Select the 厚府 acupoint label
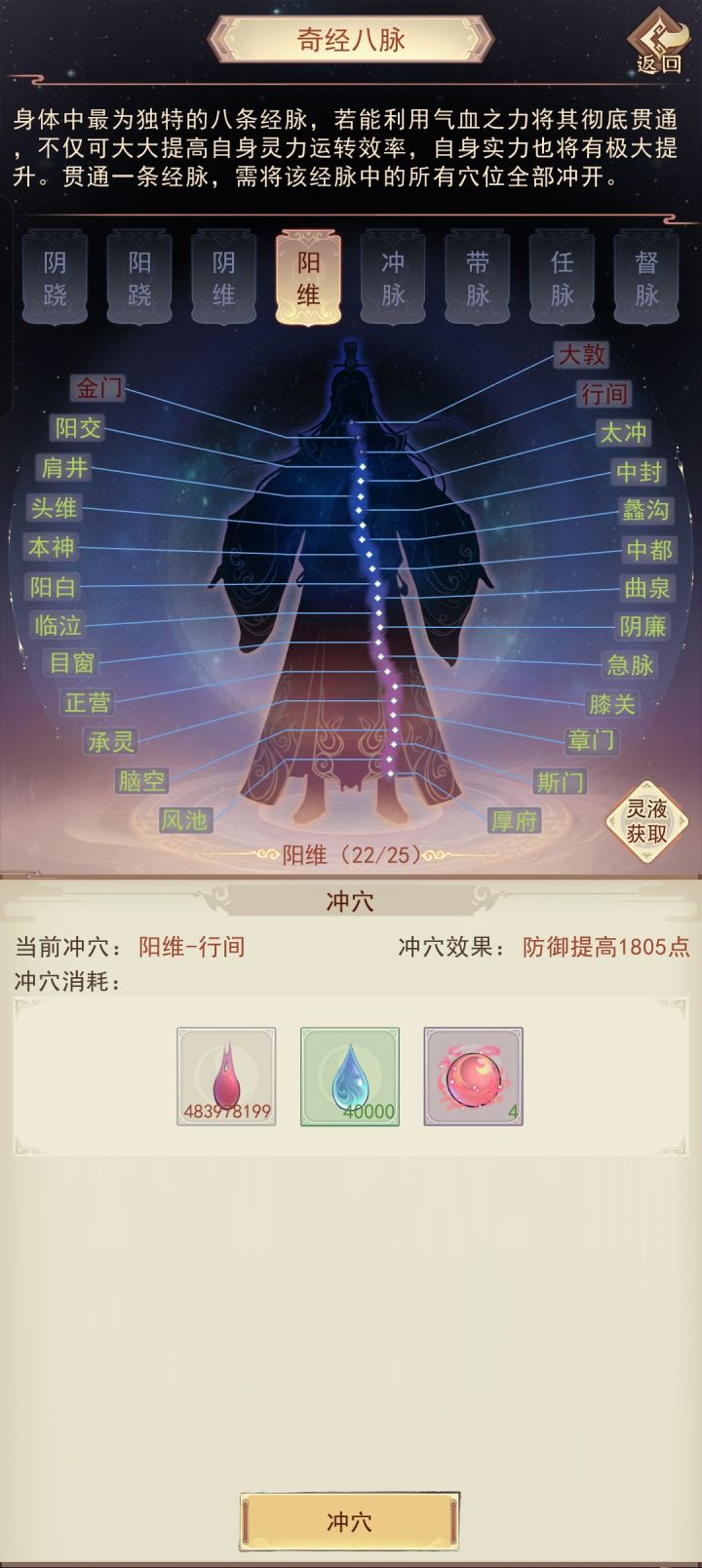This screenshot has width=702, height=1568. (515, 822)
